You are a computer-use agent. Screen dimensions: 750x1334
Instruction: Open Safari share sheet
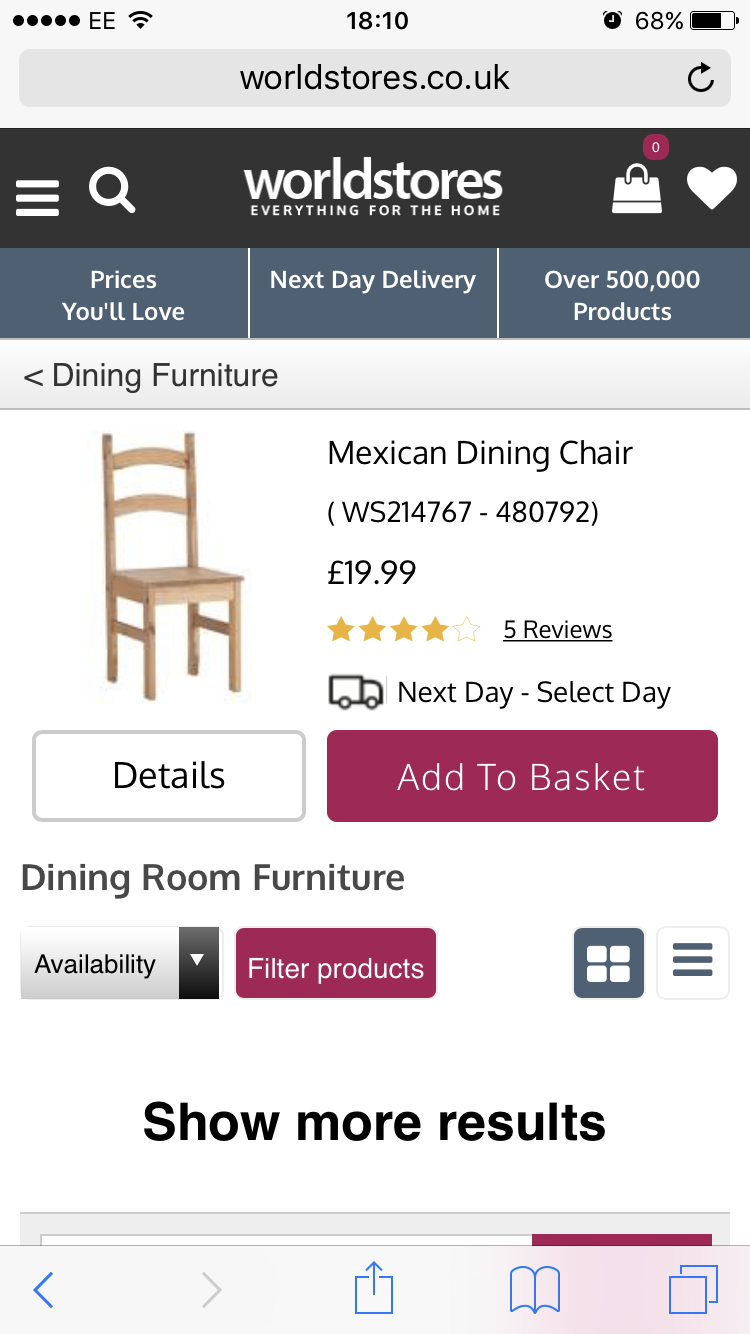tap(374, 1290)
